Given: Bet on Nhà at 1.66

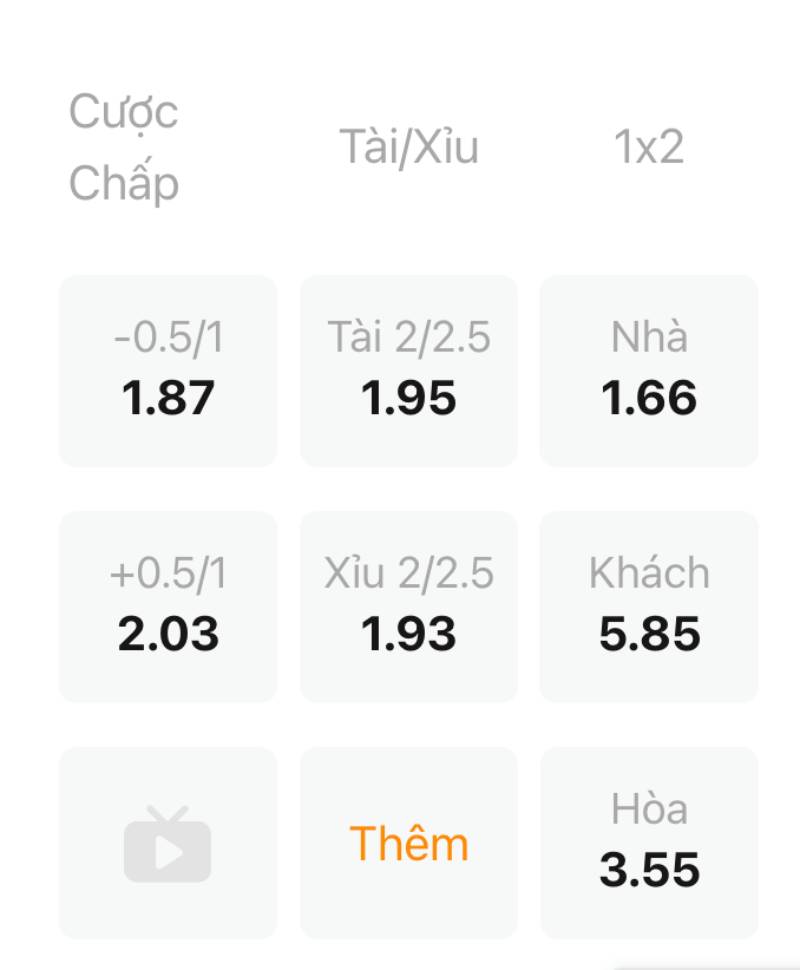Looking at the screenshot, I should pyautogui.click(x=649, y=371).
